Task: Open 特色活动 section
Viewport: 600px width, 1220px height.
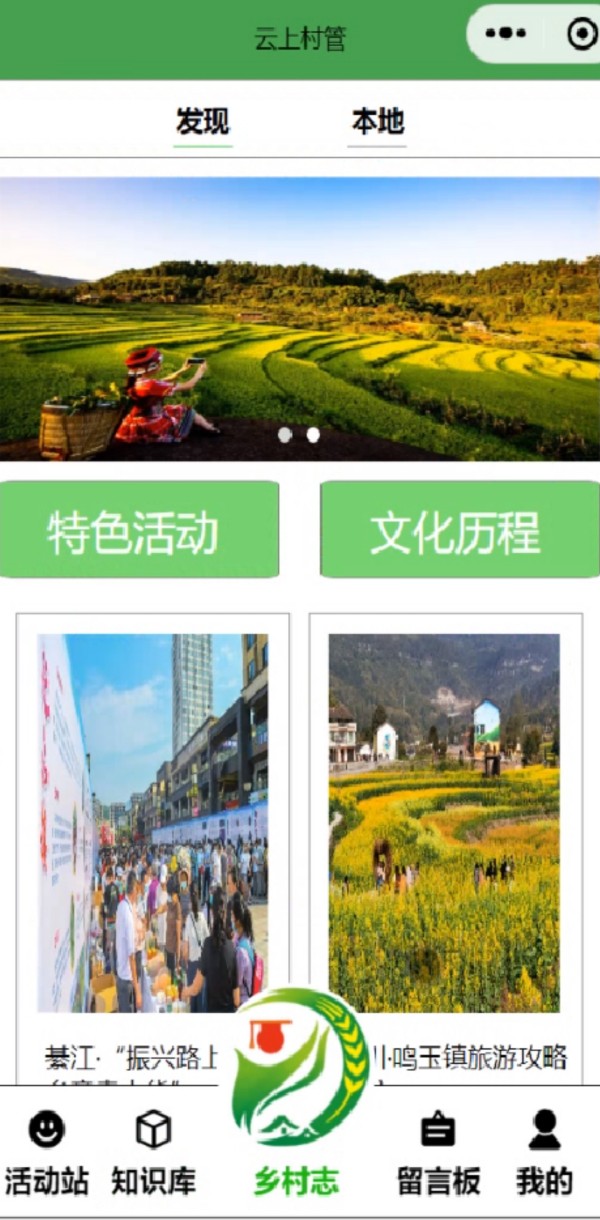Action: click(139, 530)
